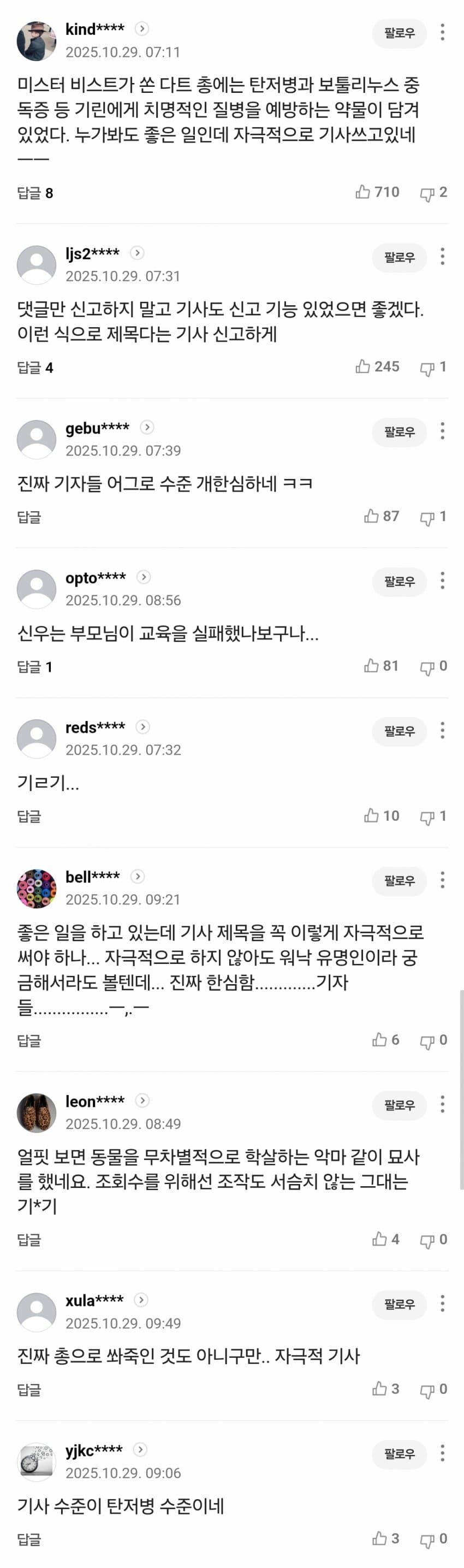Open the 1 reply under opto****'s comment
Image resolution: width=464 pixels, height=1568 pixels.
point(35,666)
